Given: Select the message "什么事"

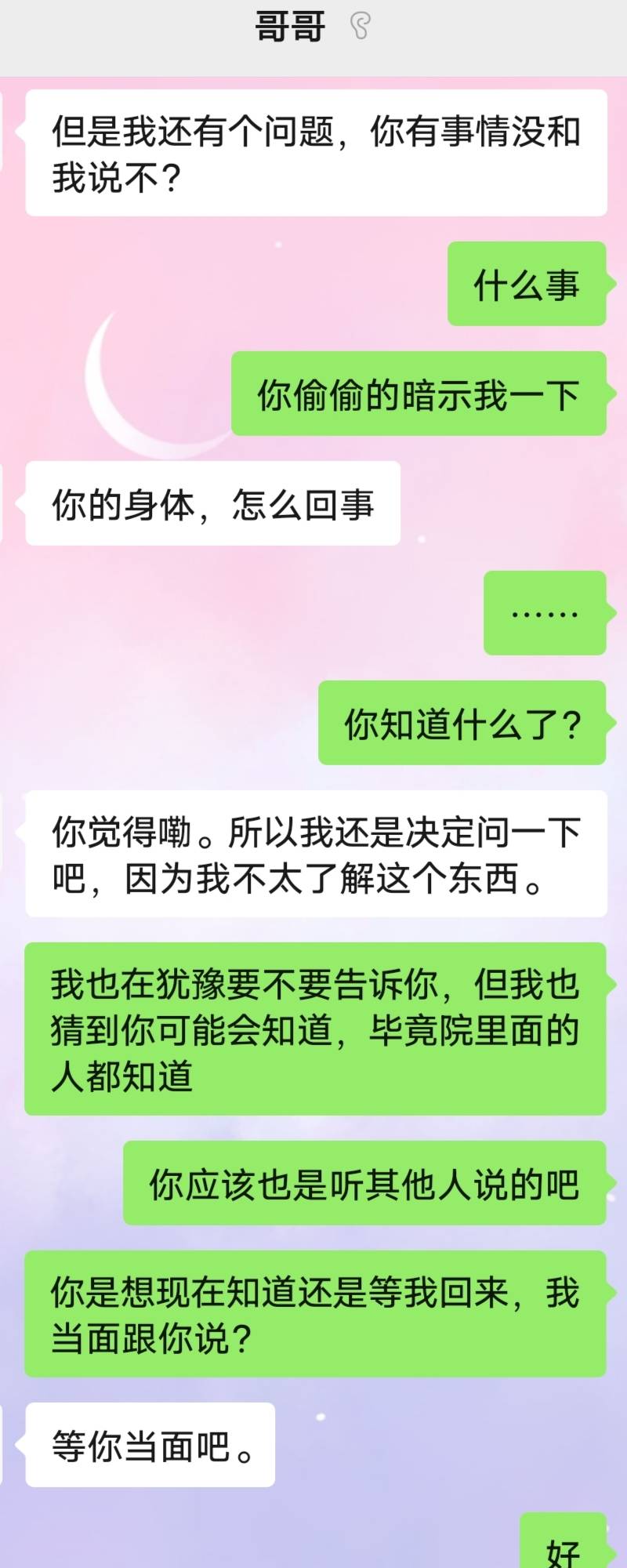Looking at the screenshot, I should 526,285.
